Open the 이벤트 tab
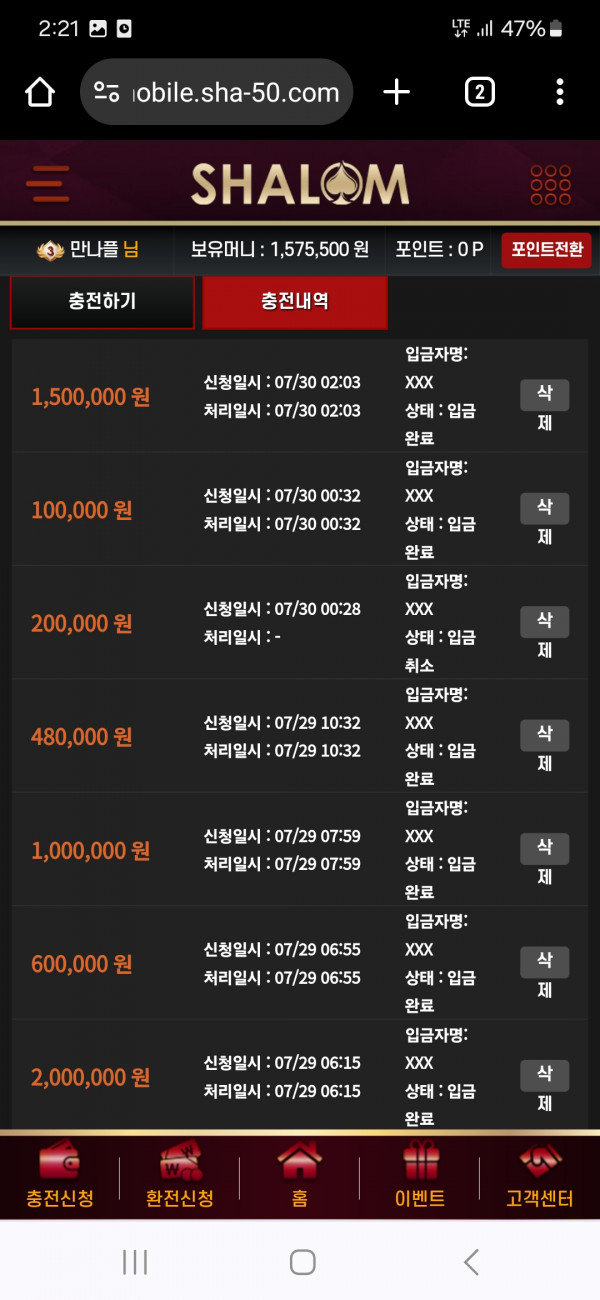This screenshot has width=600, height=1300. point(420,1177)
